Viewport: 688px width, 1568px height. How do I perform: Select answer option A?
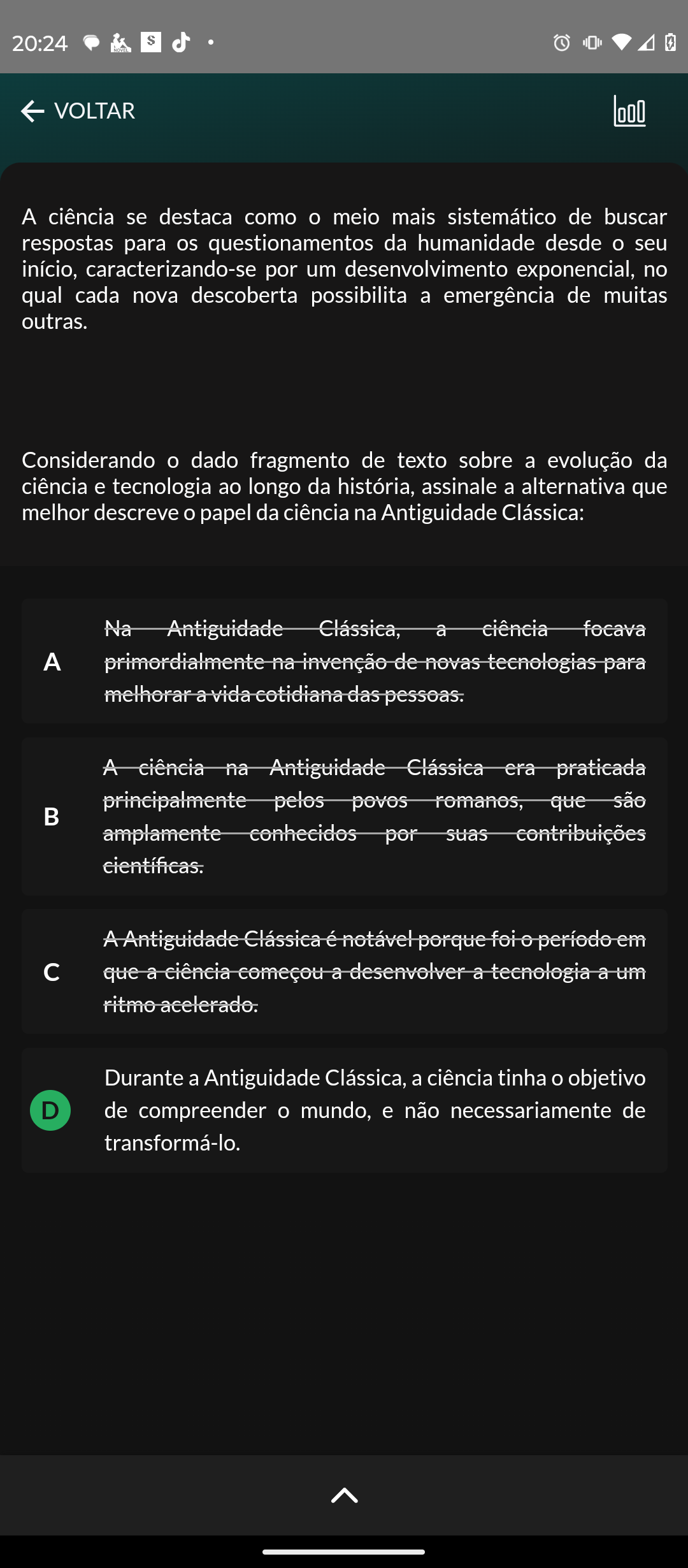(345, 661)
